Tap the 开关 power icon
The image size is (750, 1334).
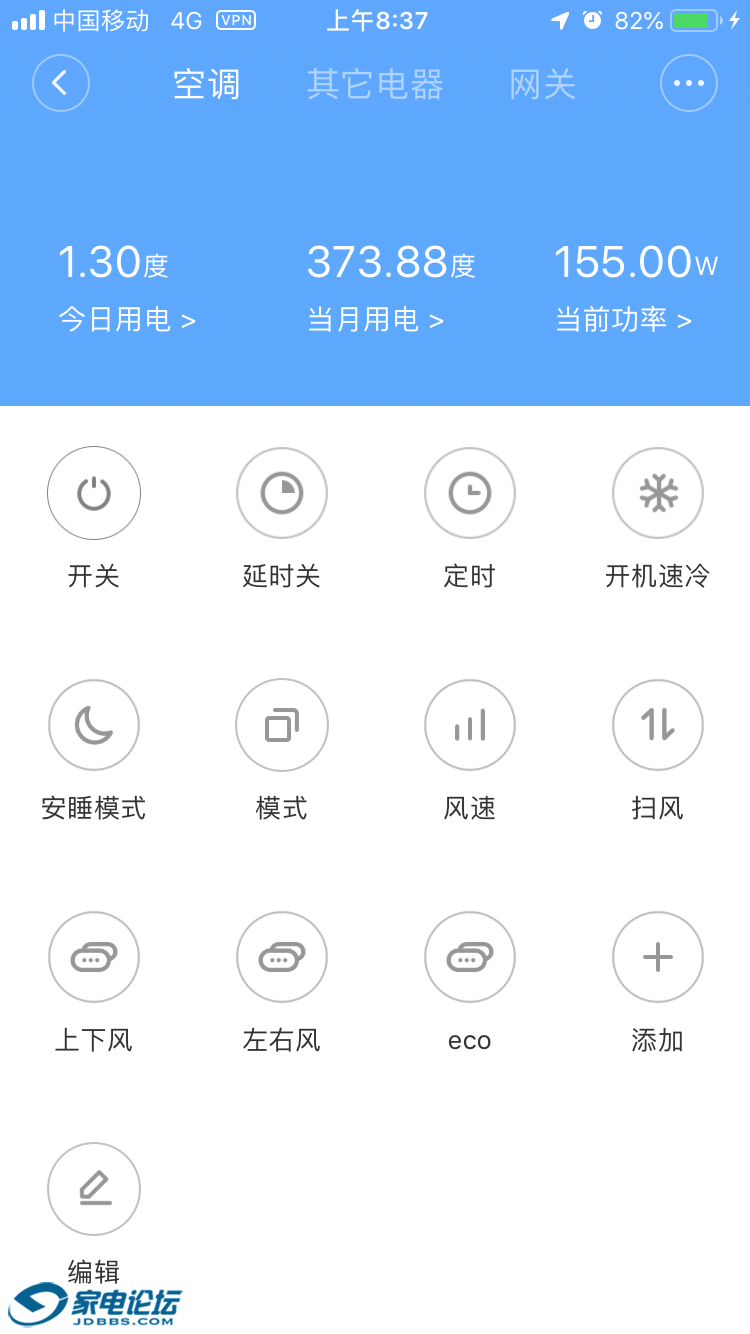click(x=94, y=493)
